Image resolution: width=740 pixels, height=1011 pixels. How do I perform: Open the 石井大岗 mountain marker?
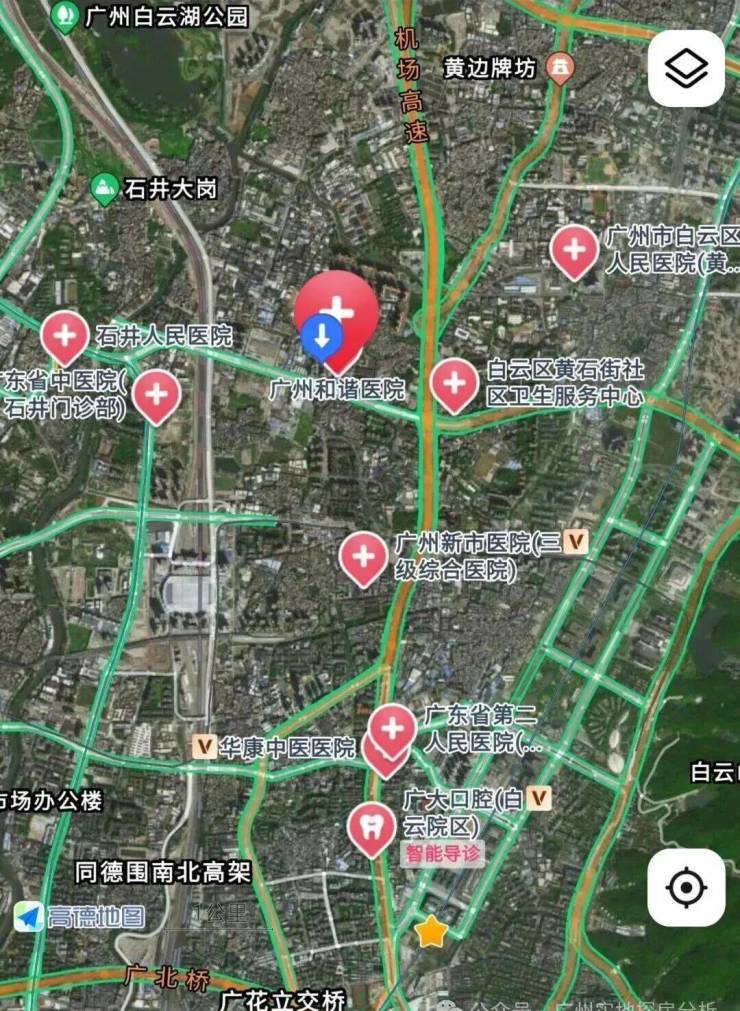(x=104, y=188)
